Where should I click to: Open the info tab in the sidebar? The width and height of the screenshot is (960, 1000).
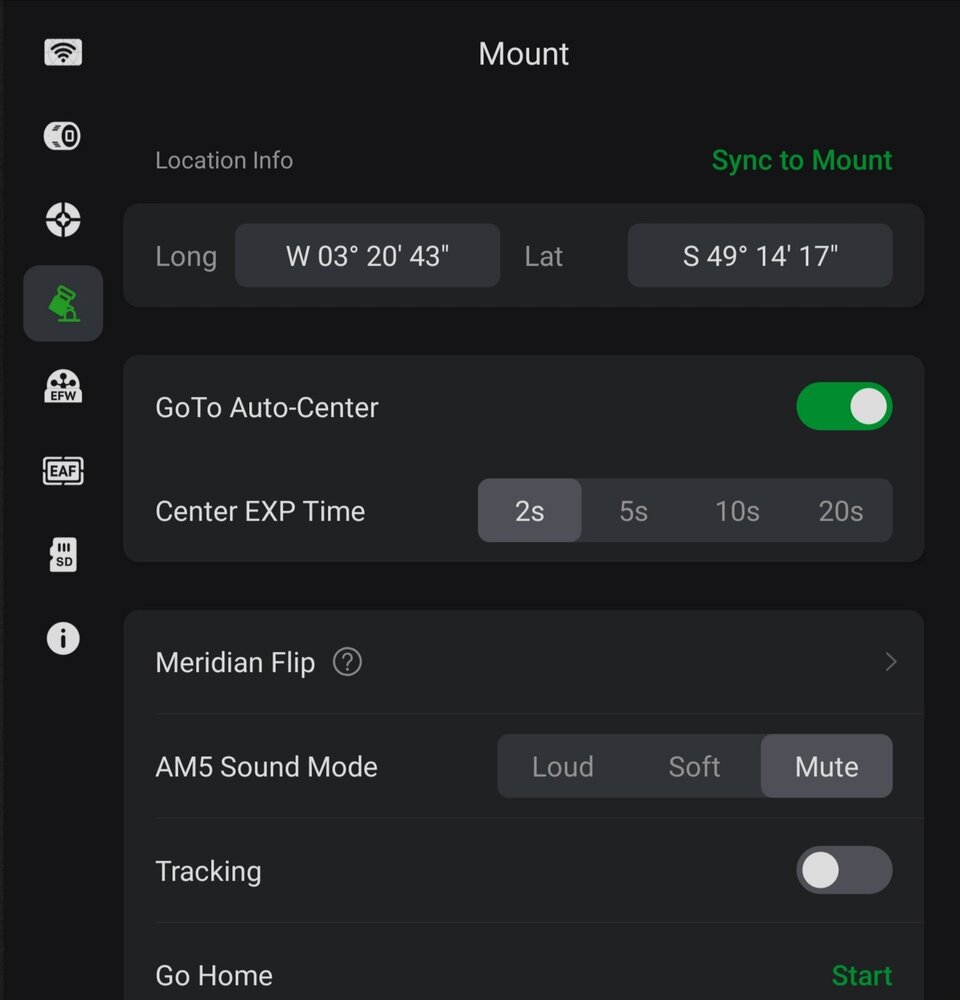coord(63,638)
